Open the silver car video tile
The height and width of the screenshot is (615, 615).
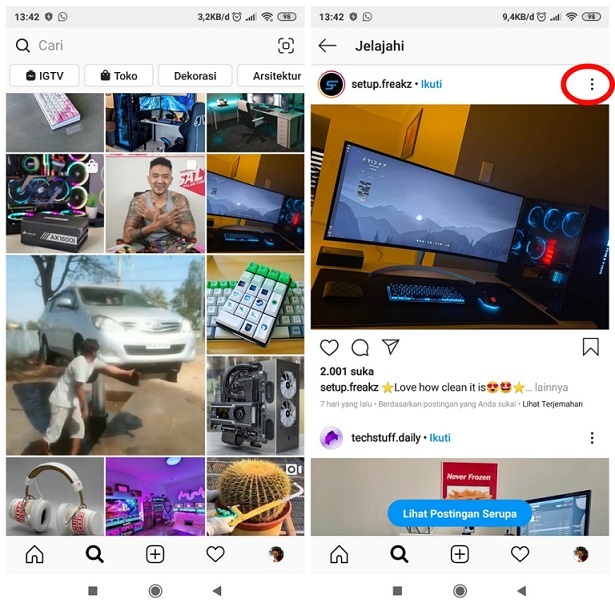click(x=104, y=354)
